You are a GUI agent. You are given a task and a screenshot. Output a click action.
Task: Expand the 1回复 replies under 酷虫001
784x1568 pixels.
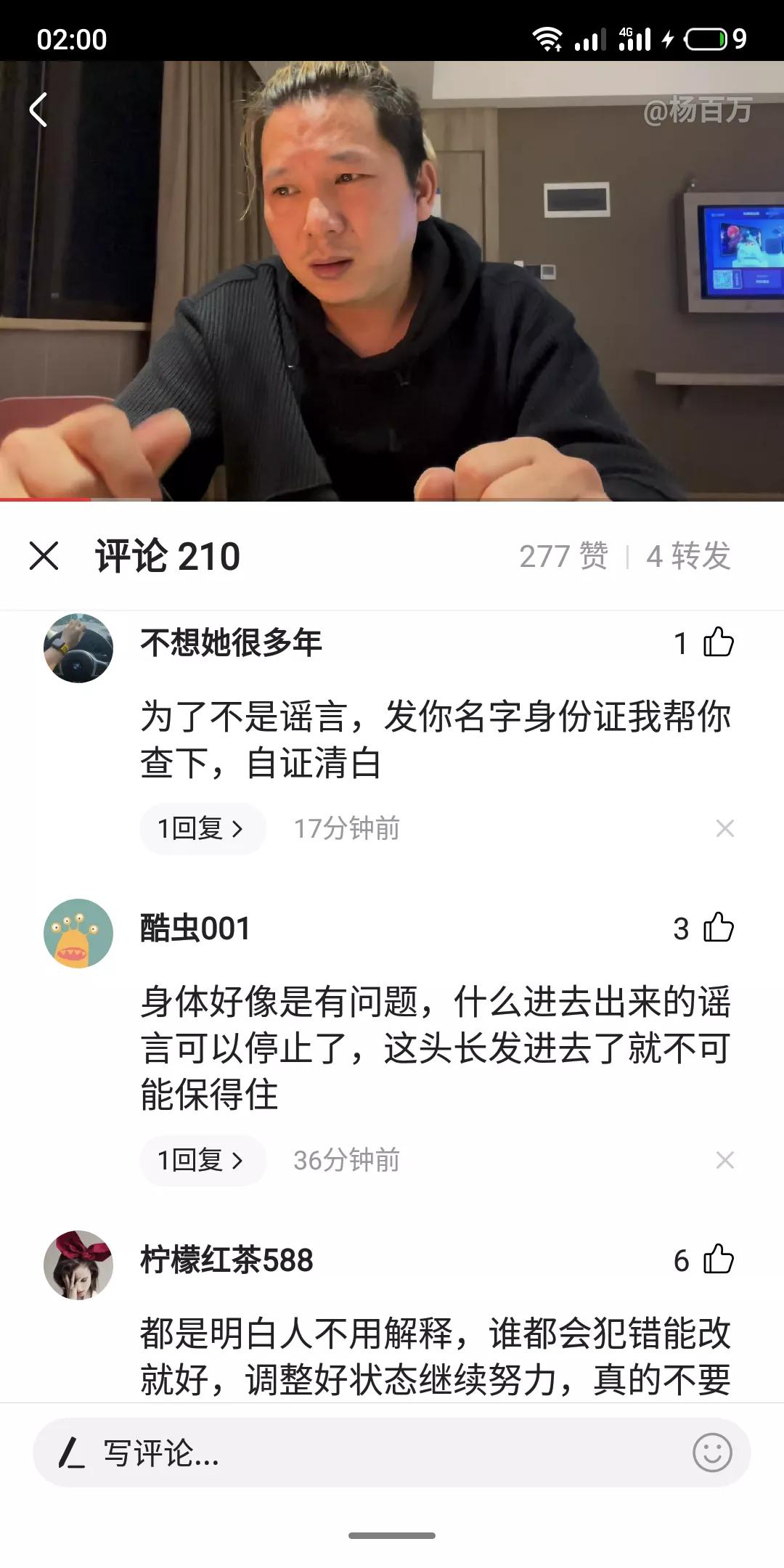pos(202,1161)
